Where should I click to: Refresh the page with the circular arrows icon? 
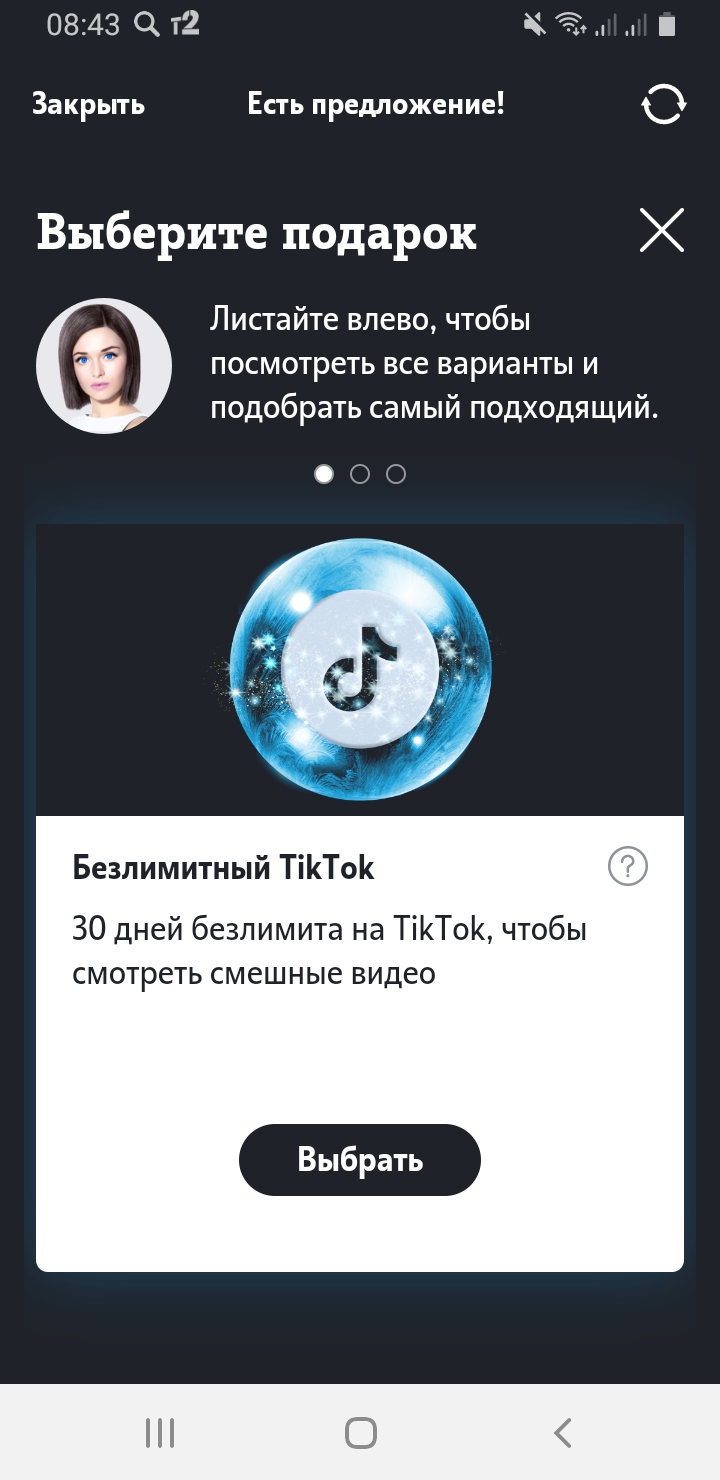coord(664,104)
